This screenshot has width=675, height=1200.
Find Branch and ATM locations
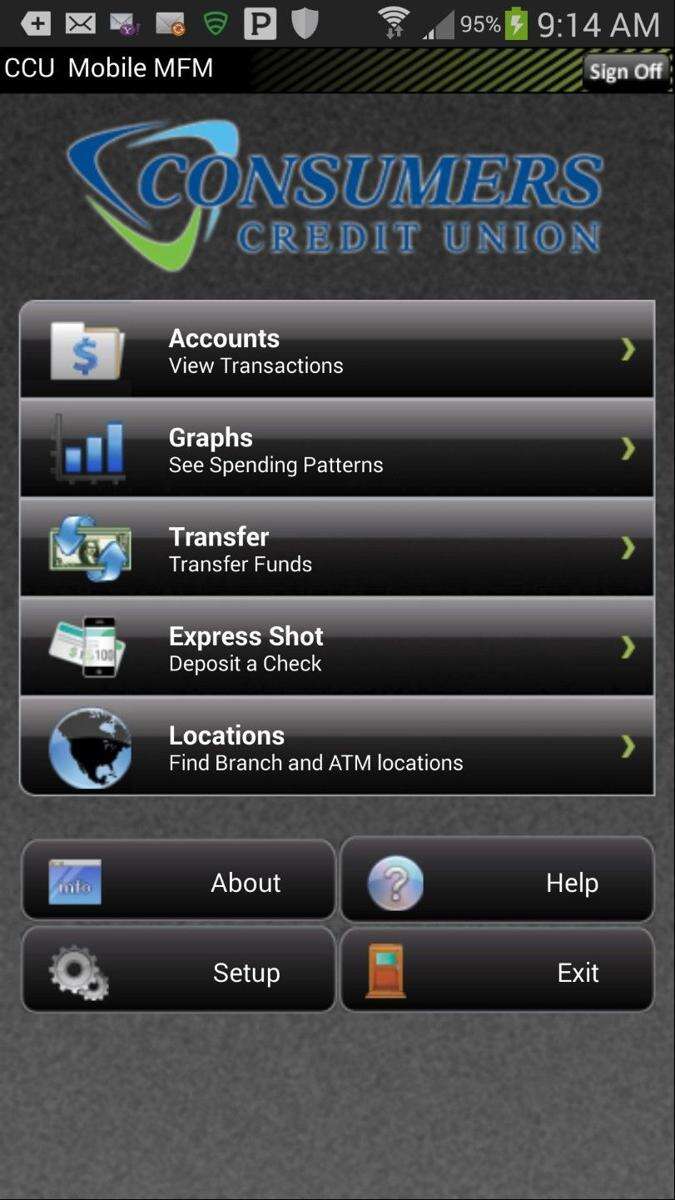tap(337, 746)
